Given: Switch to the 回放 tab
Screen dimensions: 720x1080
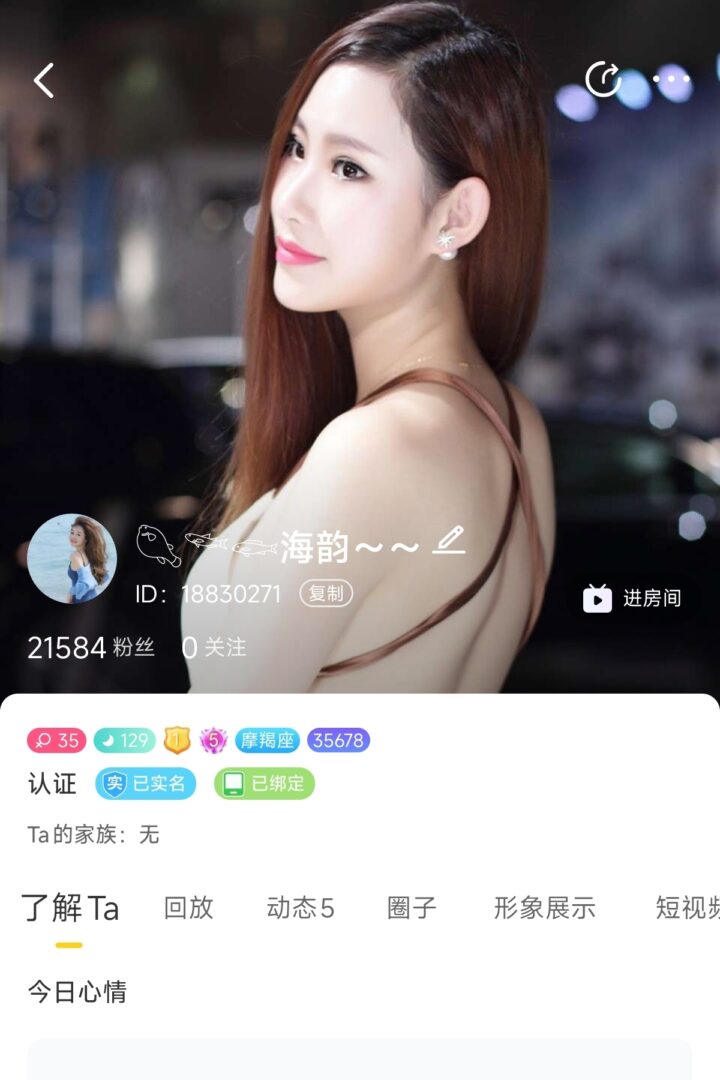Looking at the screenshot, I should [189, 908].
